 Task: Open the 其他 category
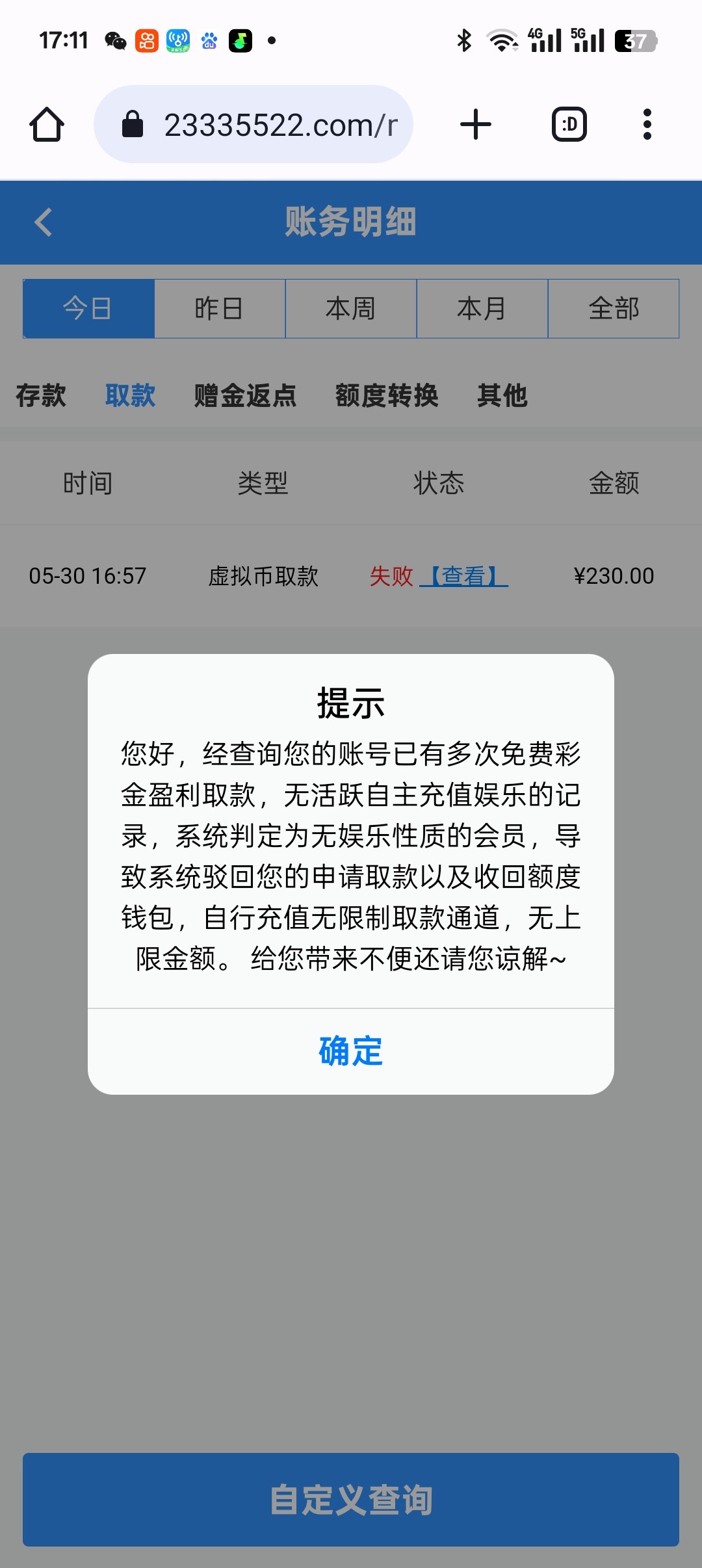(x=502, y=395)
